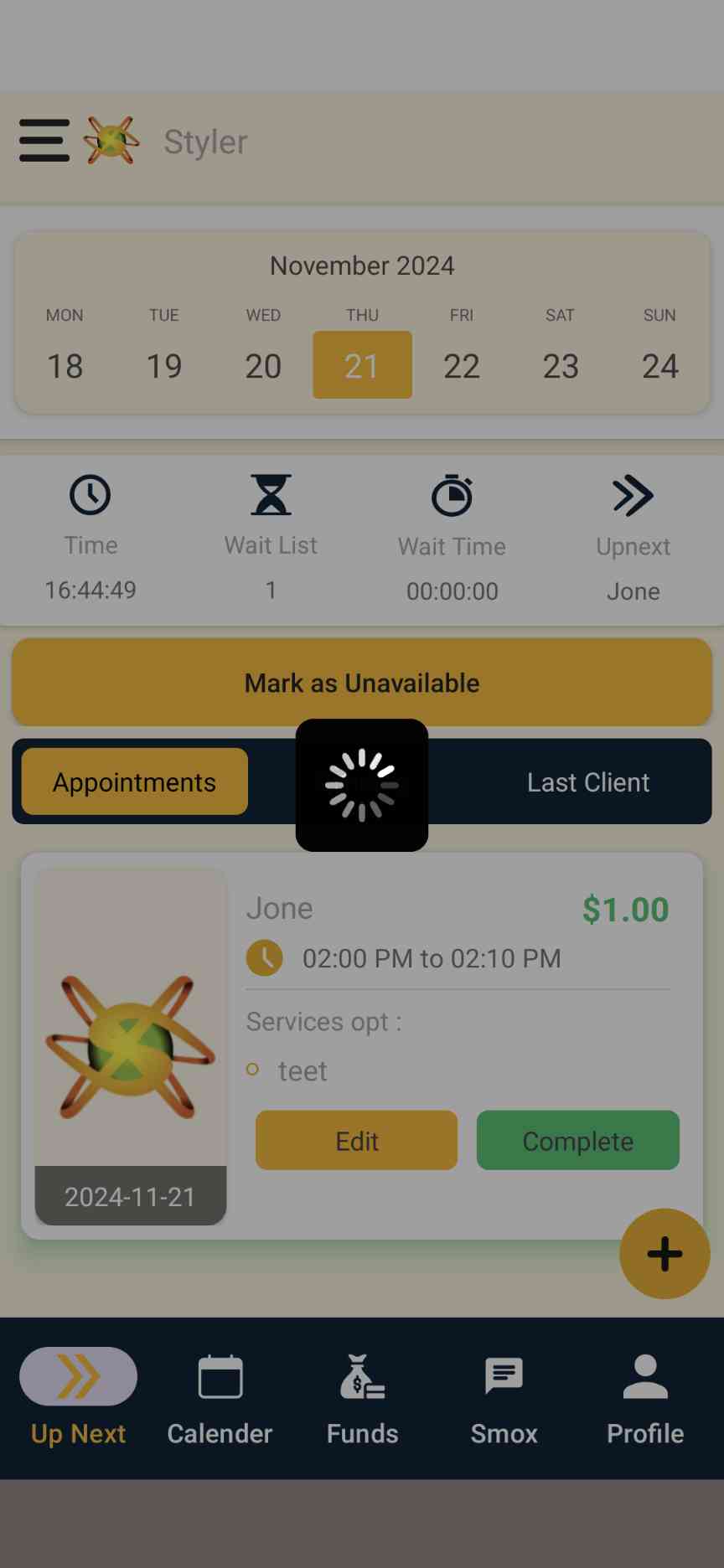Image resolution: width=724 pixels, height=1568 pixels.
Task: Tap Mark as Unavailable button
Action: 362,683
